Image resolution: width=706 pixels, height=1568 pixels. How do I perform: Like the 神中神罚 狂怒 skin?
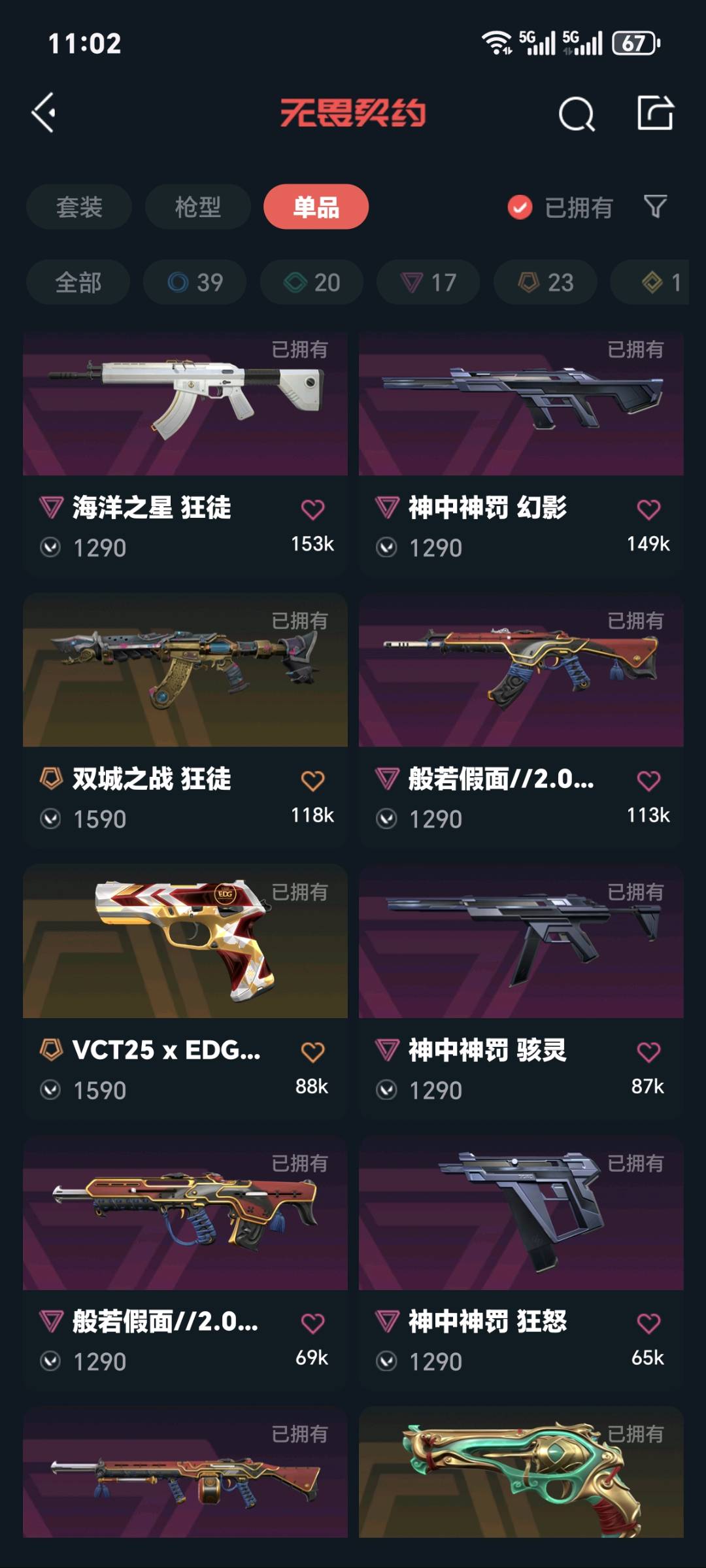tap(648, 1323)
